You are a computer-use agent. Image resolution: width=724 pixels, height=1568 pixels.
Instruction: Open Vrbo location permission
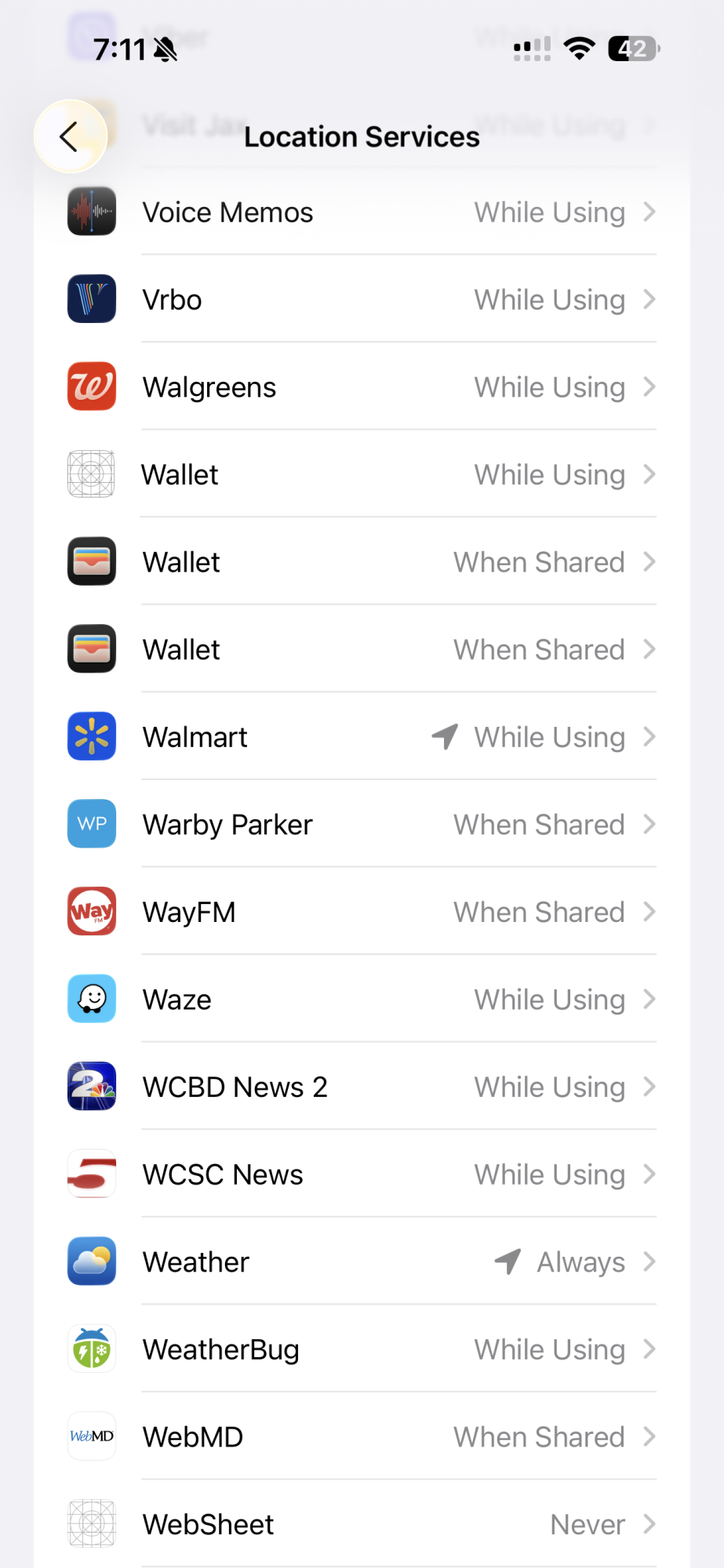tap(361, 300)
